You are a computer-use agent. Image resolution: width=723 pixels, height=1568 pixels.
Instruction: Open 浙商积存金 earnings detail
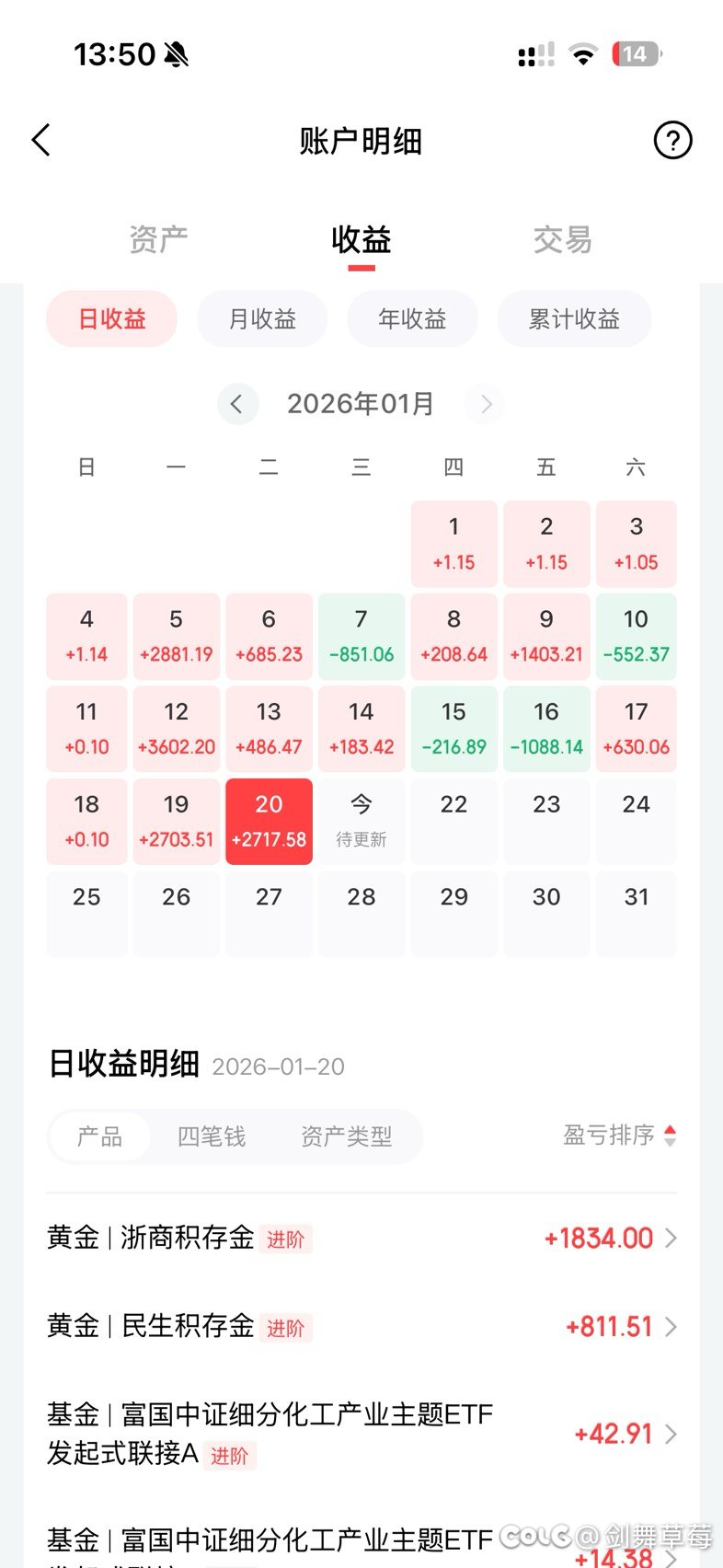coord(361,1238)
